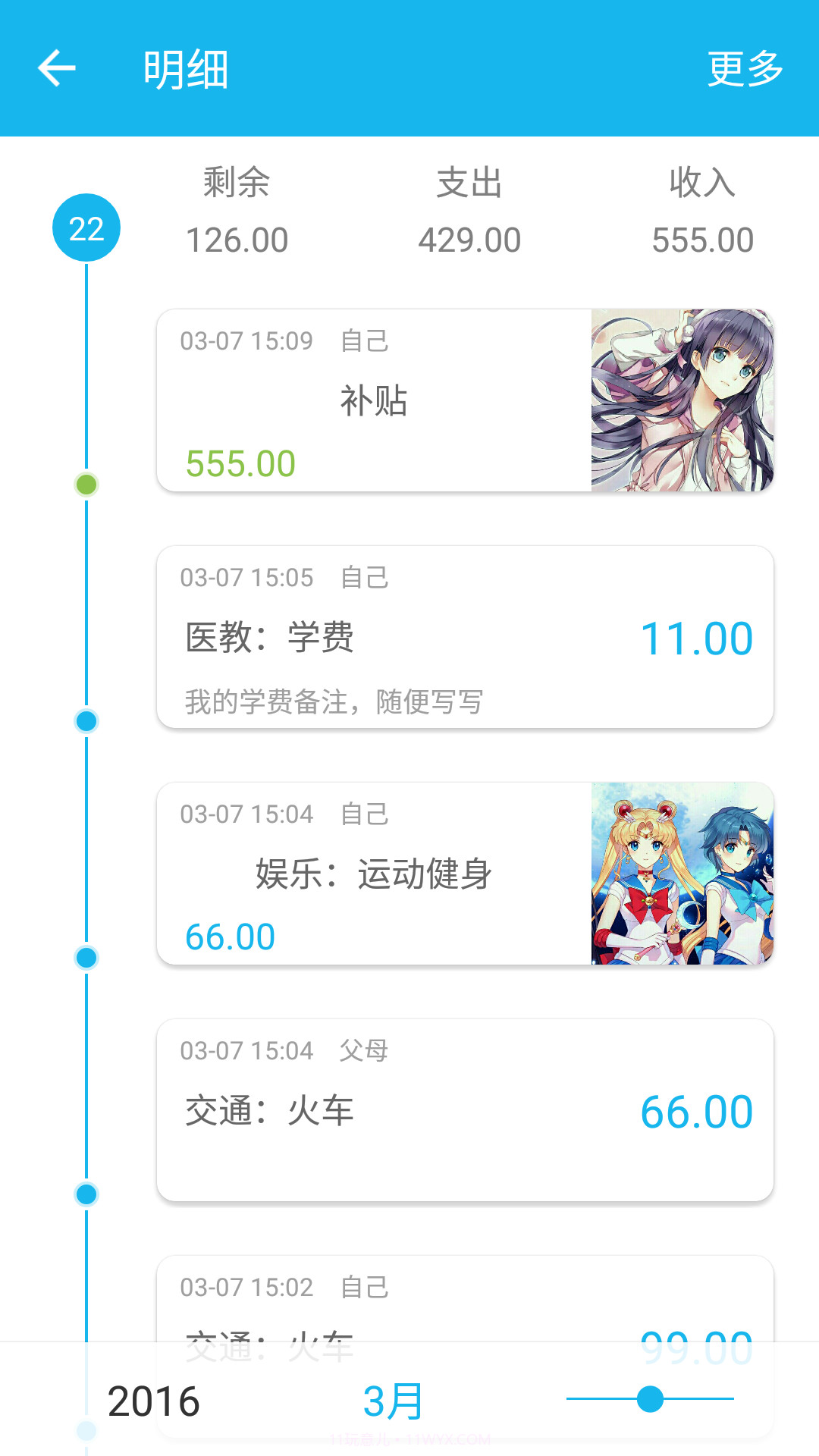Tap the 支出 total 429.00

(471, 239)
